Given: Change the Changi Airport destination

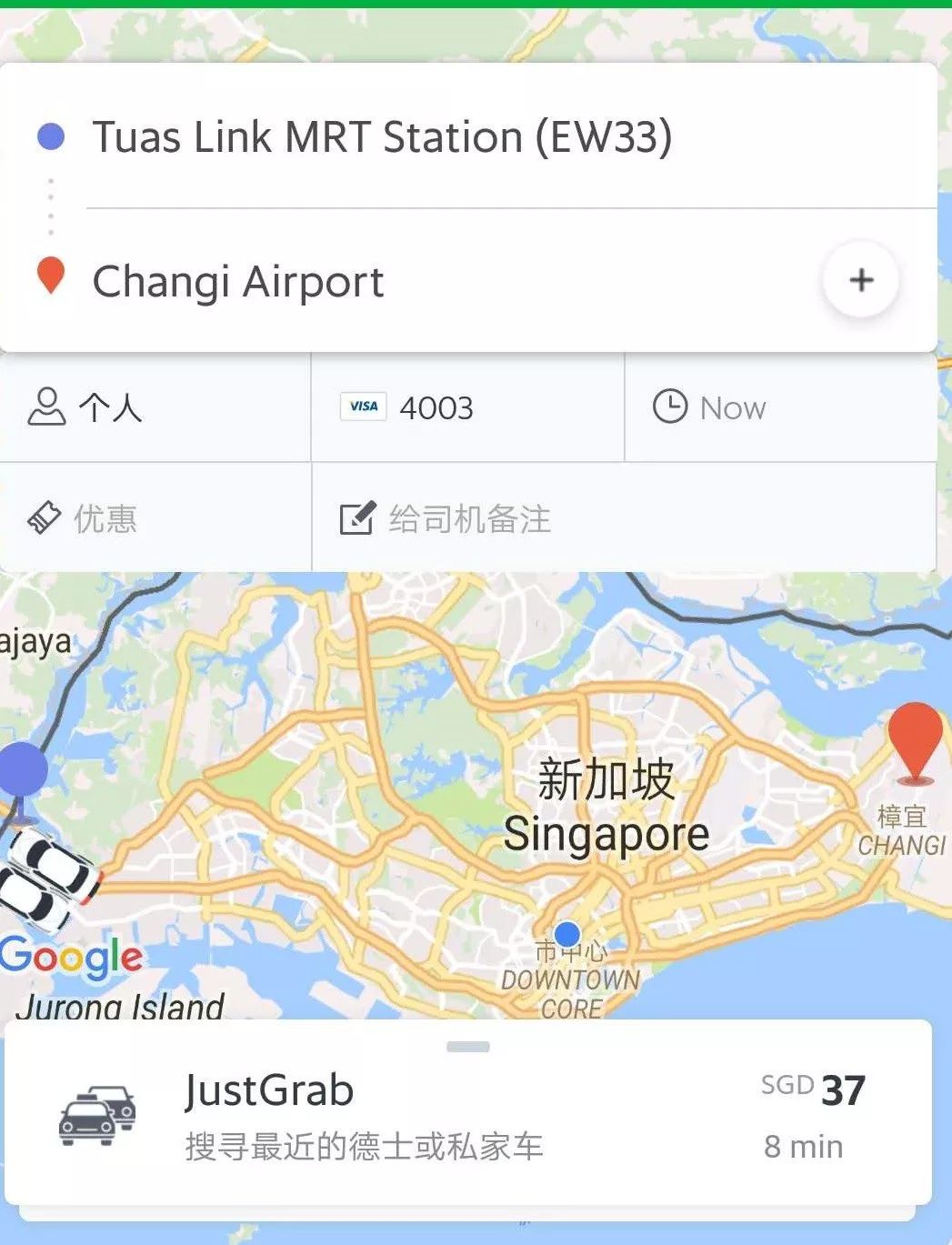Looking at the screenshot, I should pos(238,281).
